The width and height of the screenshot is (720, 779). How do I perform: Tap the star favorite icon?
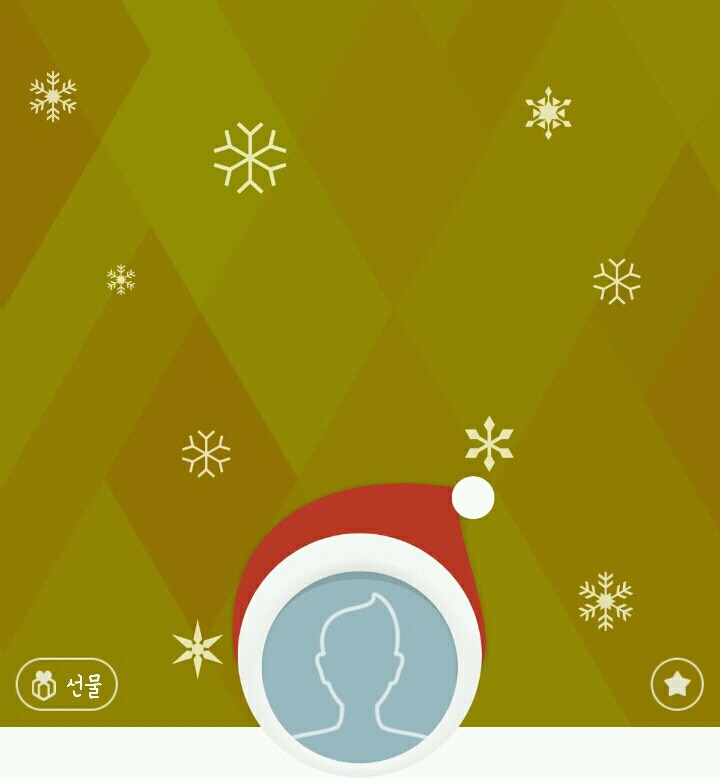pos(677,685)
